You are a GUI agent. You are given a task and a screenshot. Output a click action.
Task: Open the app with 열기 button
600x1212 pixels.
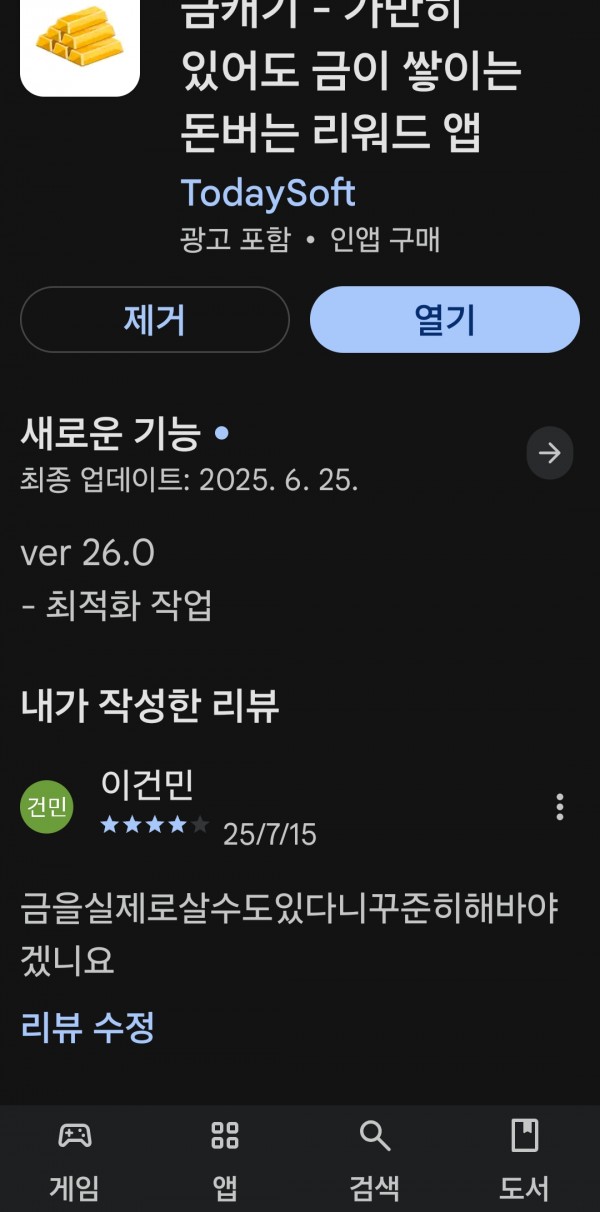(x=445, y=319)
